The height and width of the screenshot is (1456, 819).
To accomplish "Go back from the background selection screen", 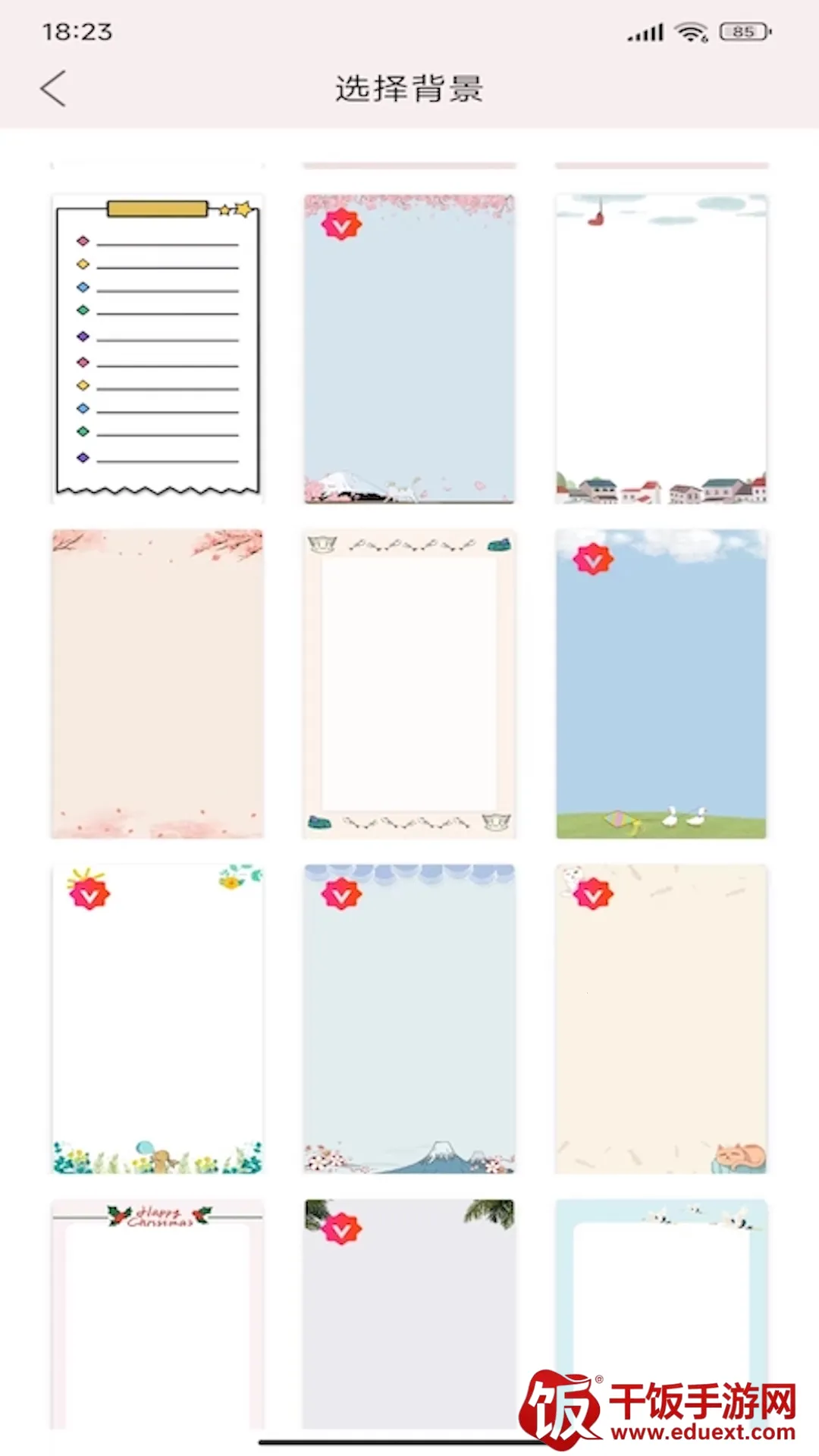I will pos(53,89).
